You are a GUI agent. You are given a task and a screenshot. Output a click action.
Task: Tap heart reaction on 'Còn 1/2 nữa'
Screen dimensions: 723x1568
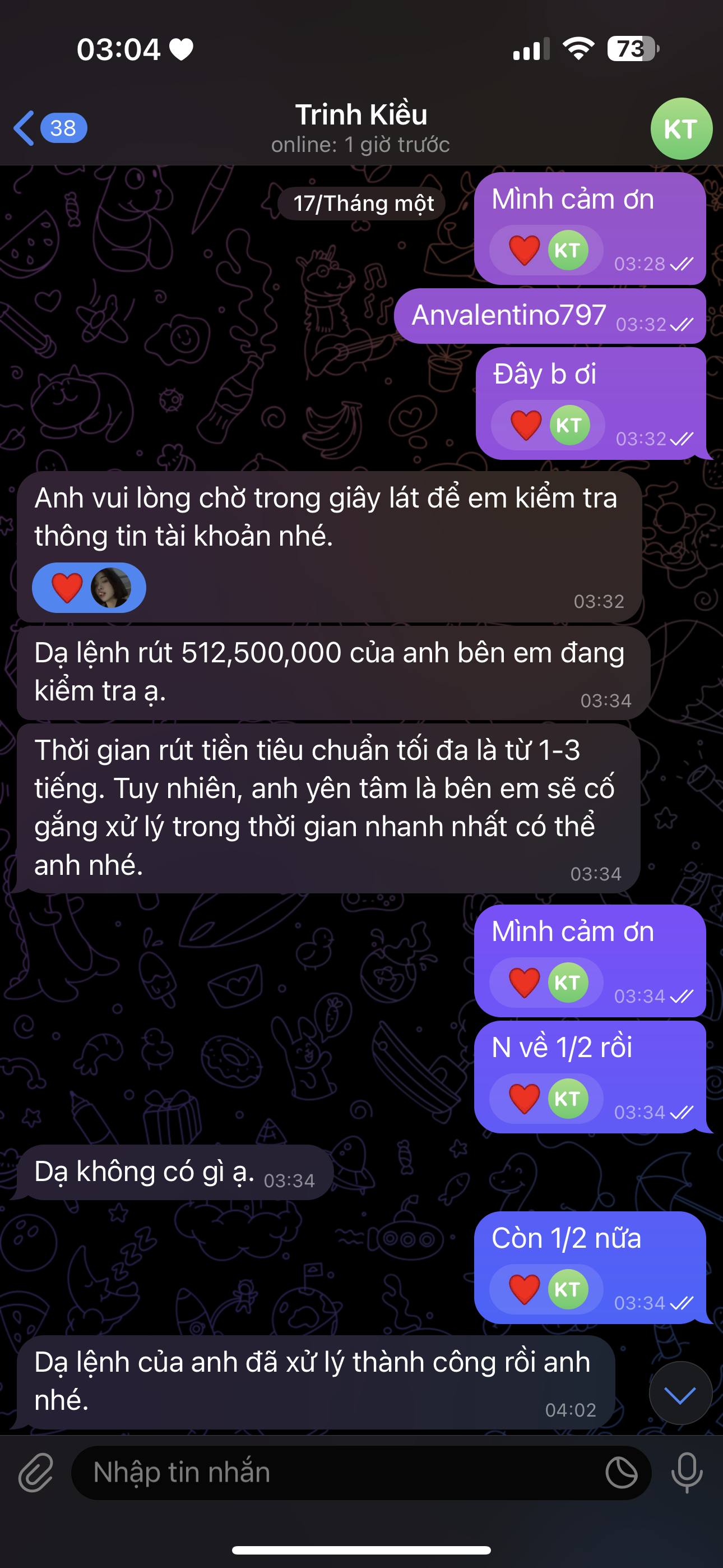(x=525, y=1289)
